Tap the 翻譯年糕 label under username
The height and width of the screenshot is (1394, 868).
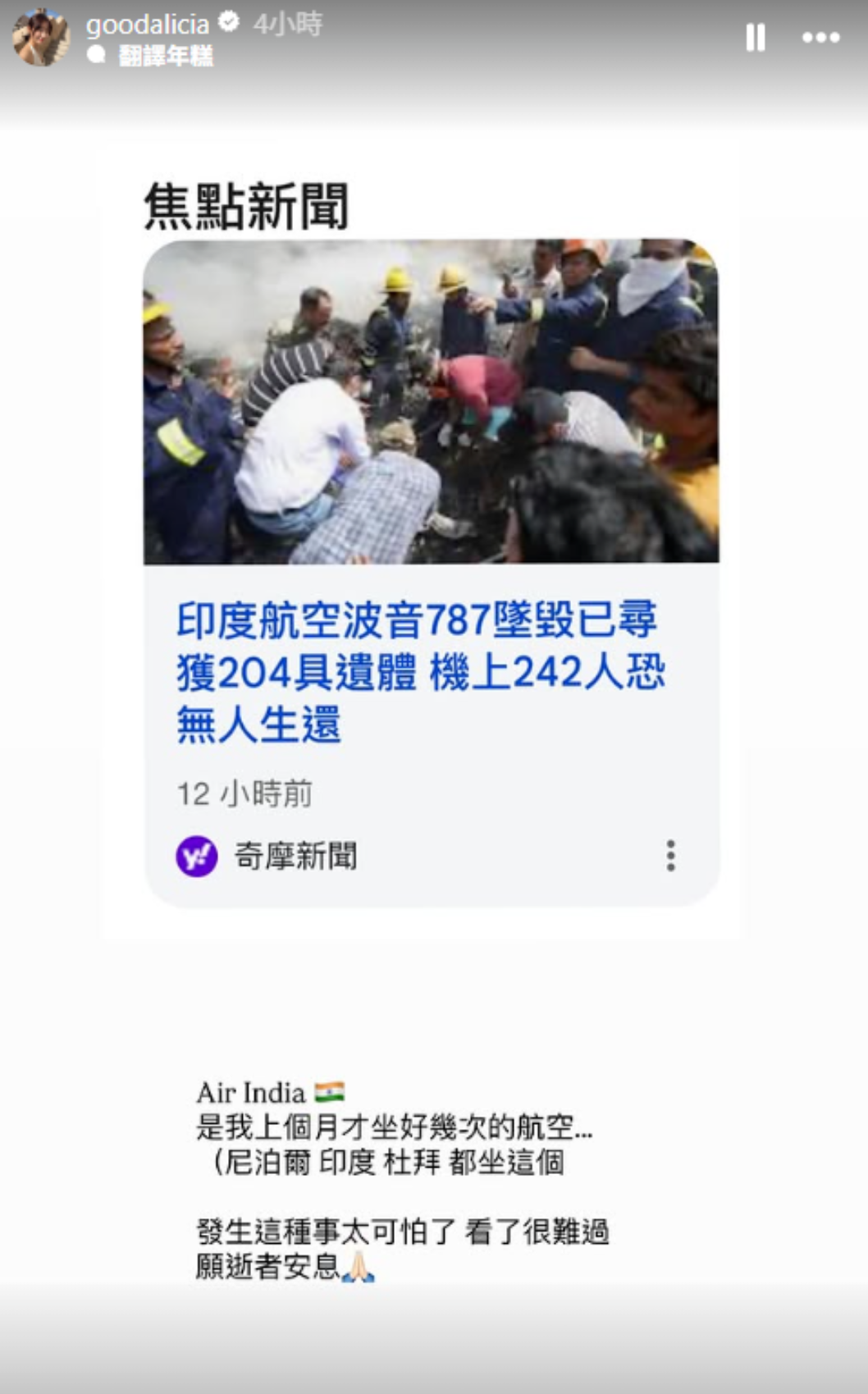coord(165,56)
